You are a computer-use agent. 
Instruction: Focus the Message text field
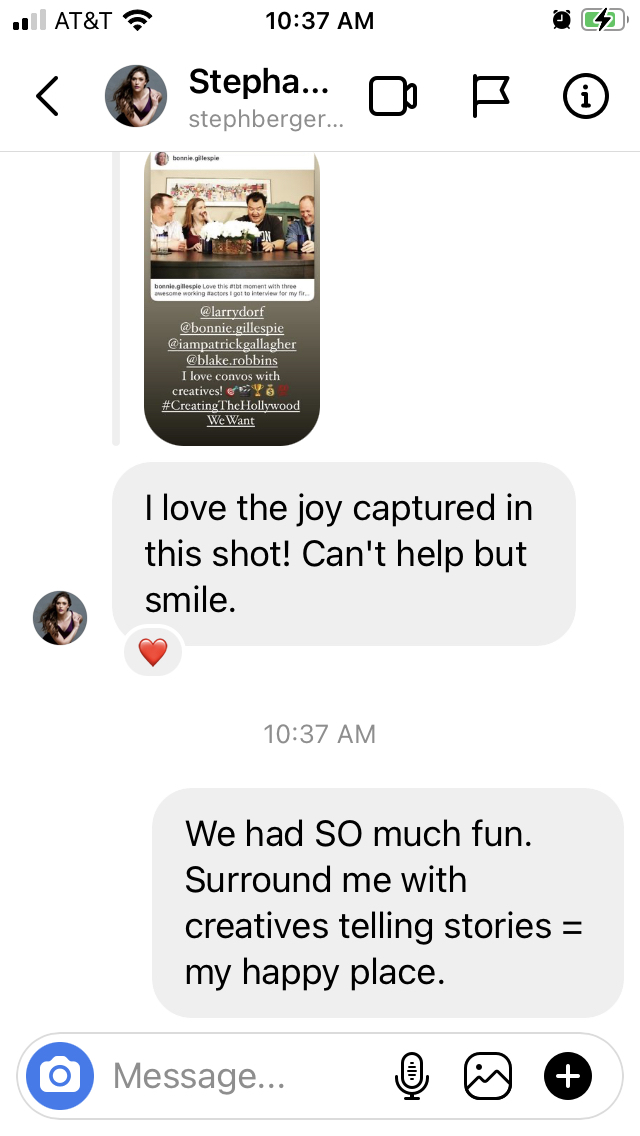pyautogui.click(x=245, y=1076)
